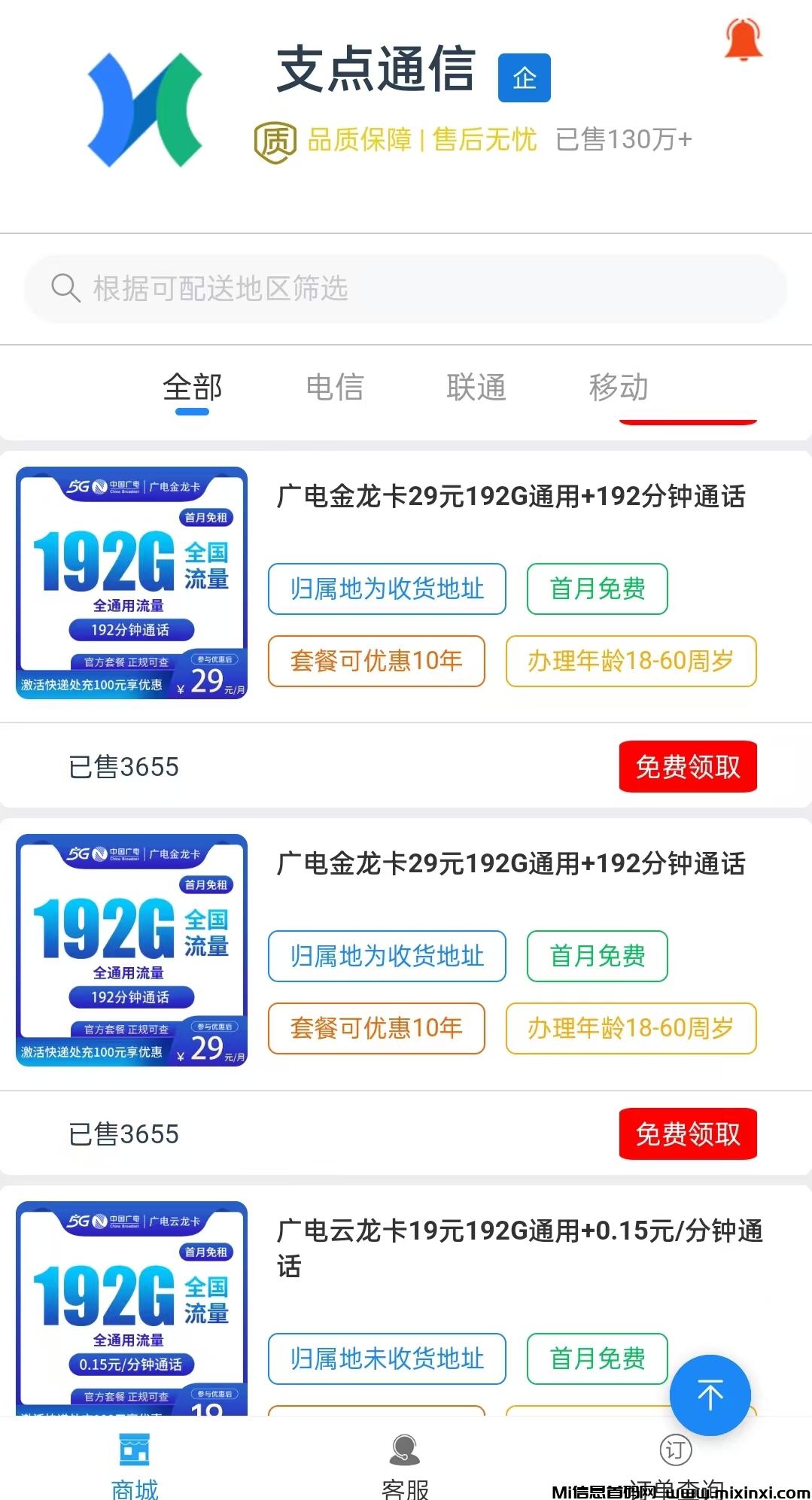Tap the floating scroll-down circle button

pos(710,1395)
